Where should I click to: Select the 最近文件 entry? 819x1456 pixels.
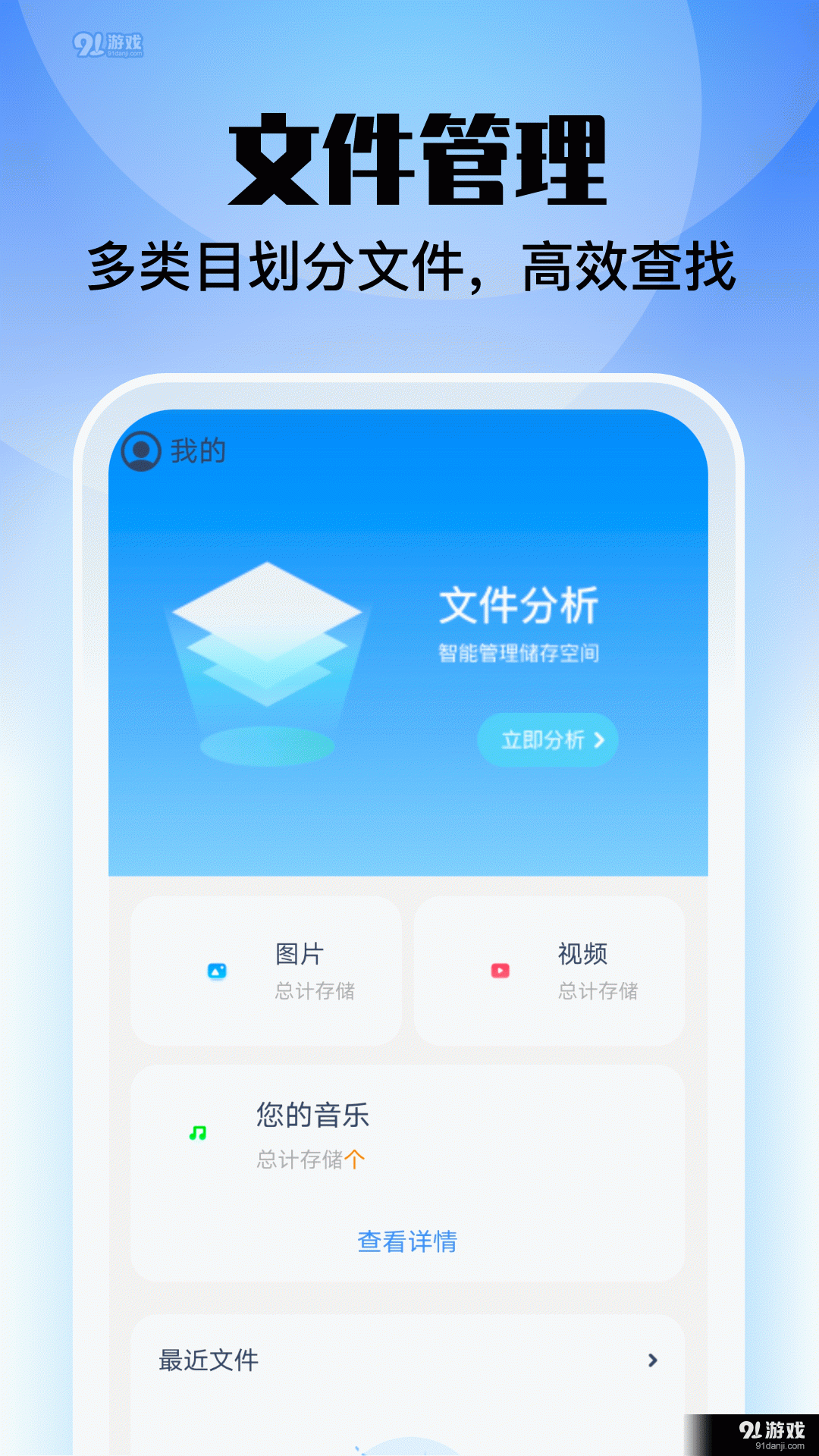(209, 1361)
